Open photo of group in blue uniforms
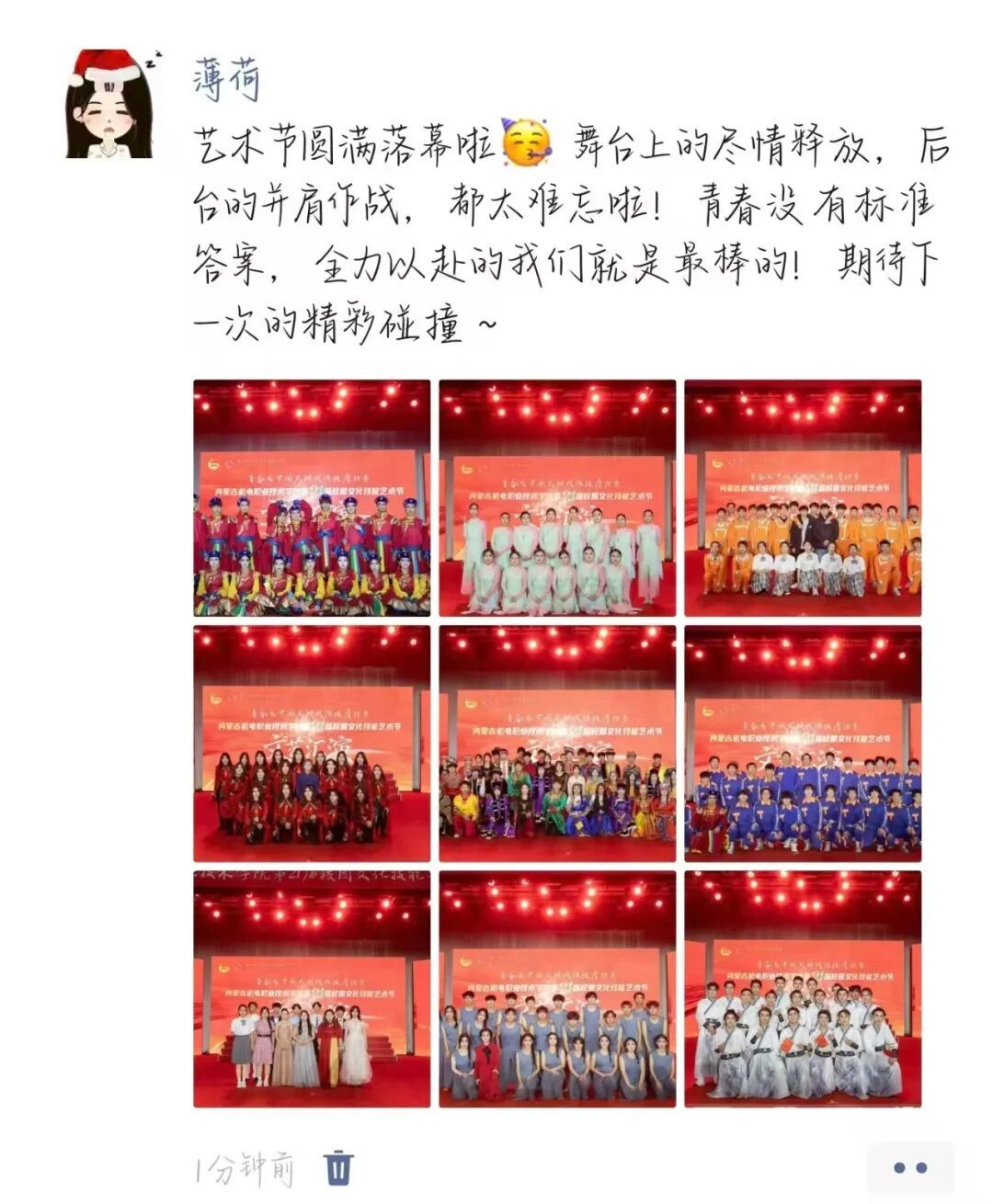 click(x=803, y=744)
